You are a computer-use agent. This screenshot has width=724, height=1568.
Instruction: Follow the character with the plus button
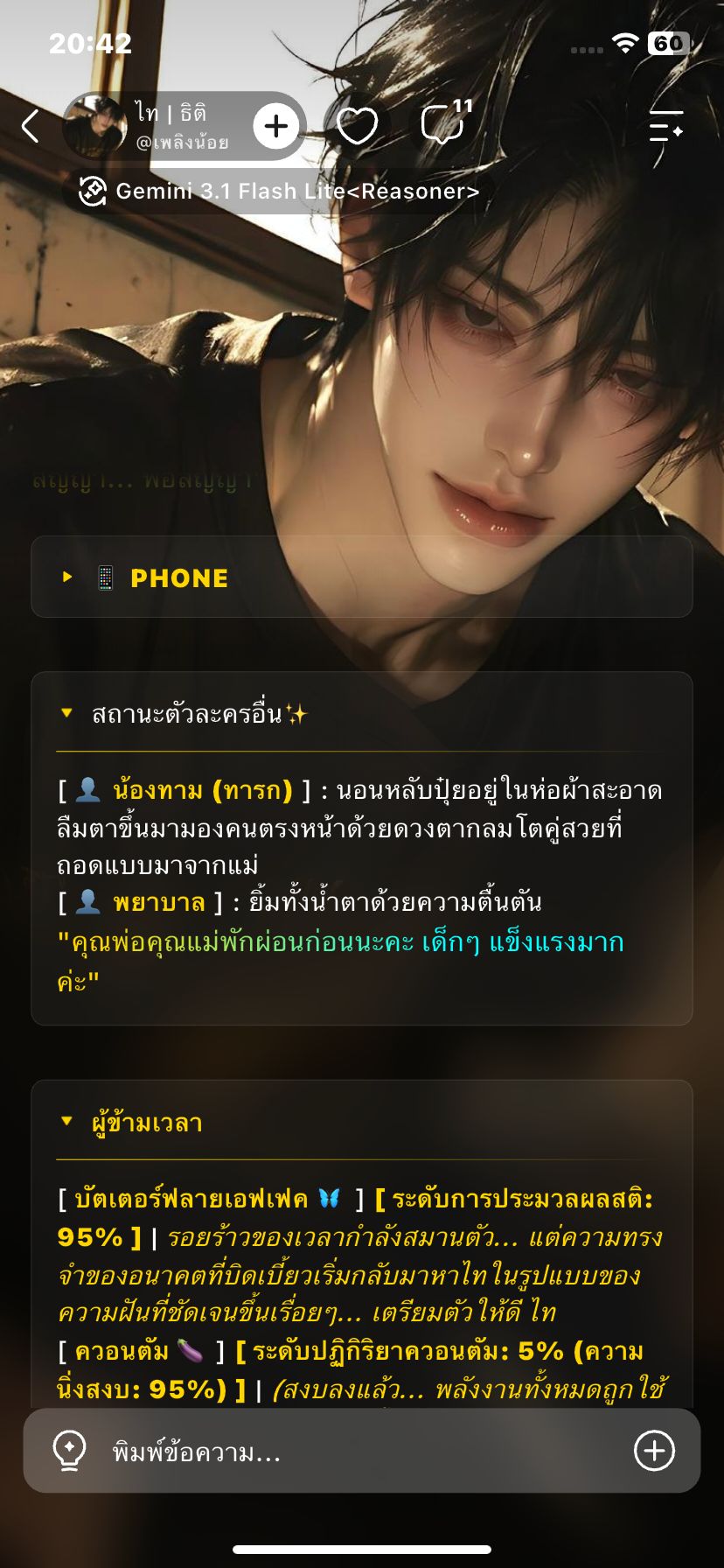pos(276,126)
